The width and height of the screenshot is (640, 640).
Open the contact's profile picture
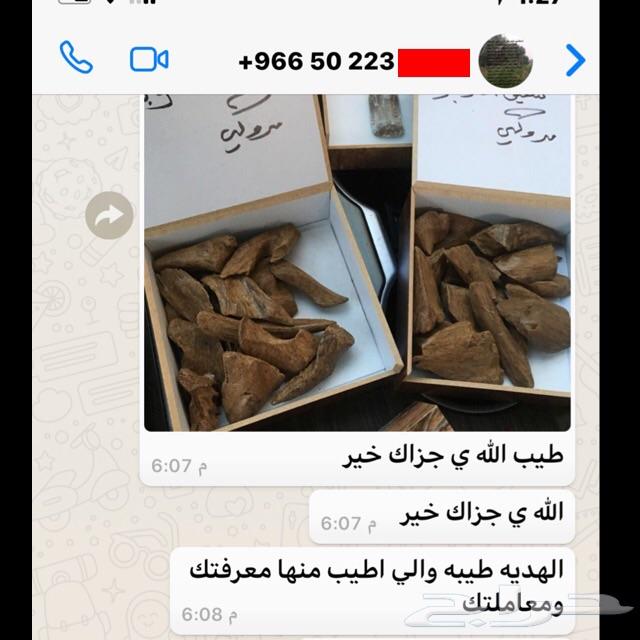(x=506, y=61)
